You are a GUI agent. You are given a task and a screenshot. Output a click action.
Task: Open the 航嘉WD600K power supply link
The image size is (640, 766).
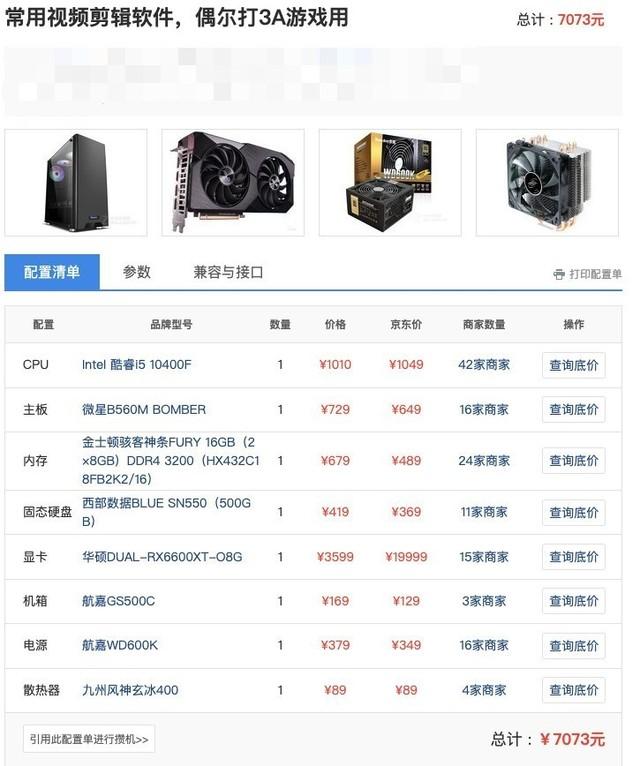pyautogui.click(x=120, y=646)
